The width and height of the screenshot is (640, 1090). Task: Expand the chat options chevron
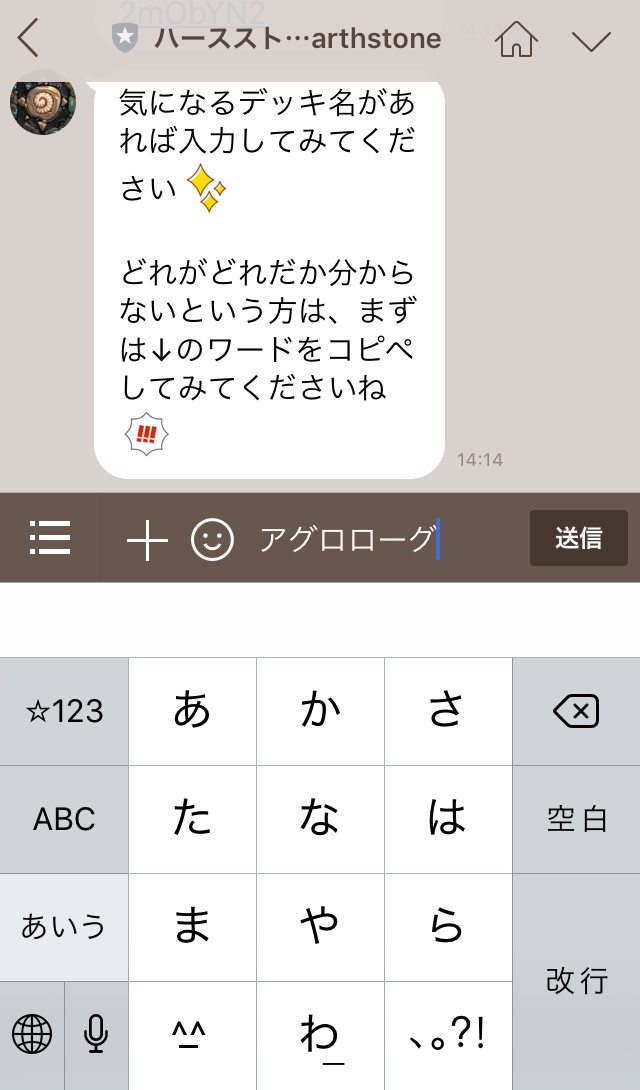tap(591, 40)
